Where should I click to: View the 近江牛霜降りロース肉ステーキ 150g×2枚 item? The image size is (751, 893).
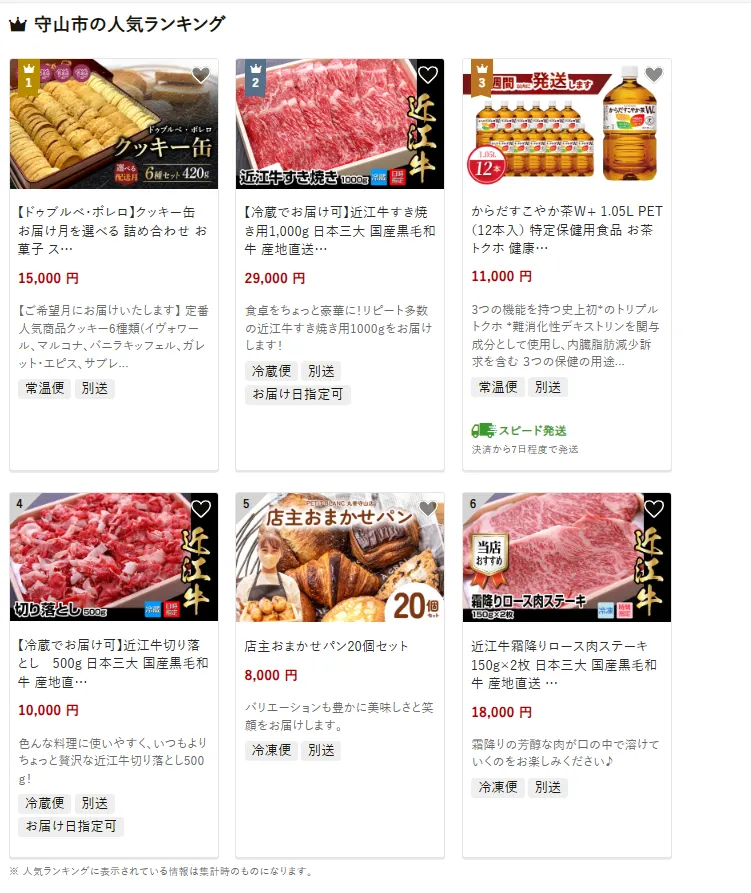pos(566,664)
